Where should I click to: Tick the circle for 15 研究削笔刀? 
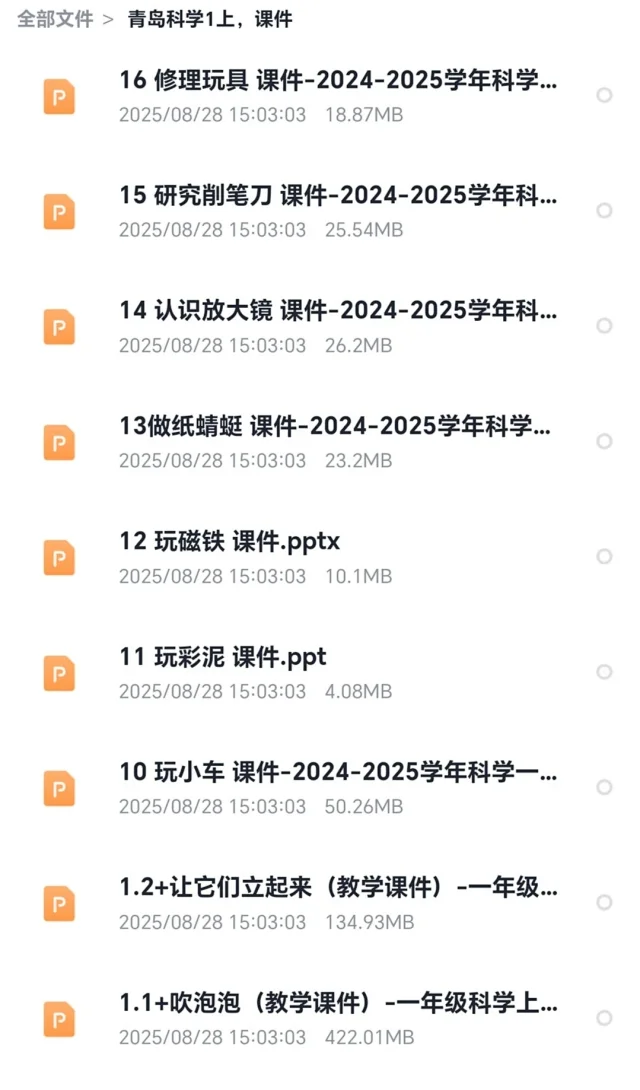(604, 211)
